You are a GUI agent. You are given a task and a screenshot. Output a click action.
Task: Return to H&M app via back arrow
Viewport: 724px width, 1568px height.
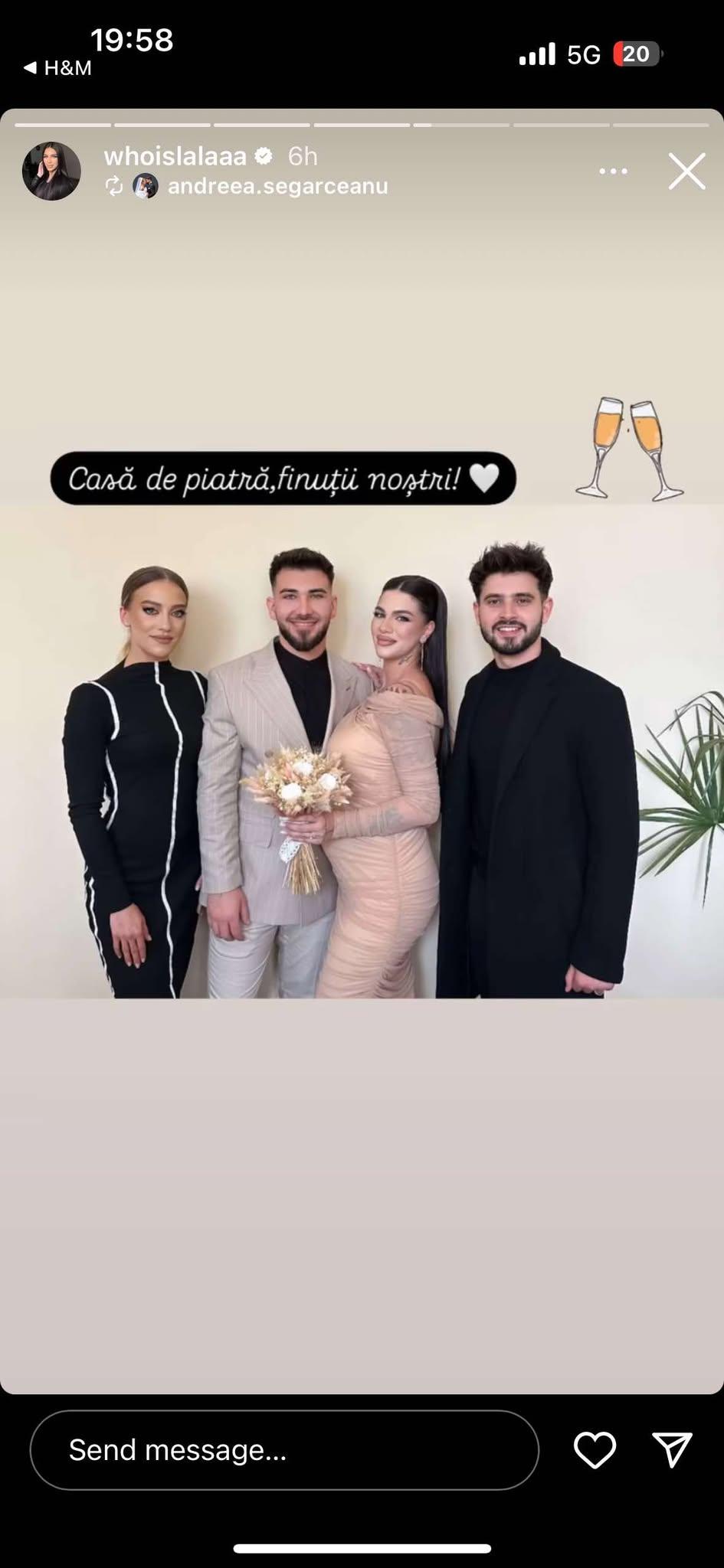(57, 68)
